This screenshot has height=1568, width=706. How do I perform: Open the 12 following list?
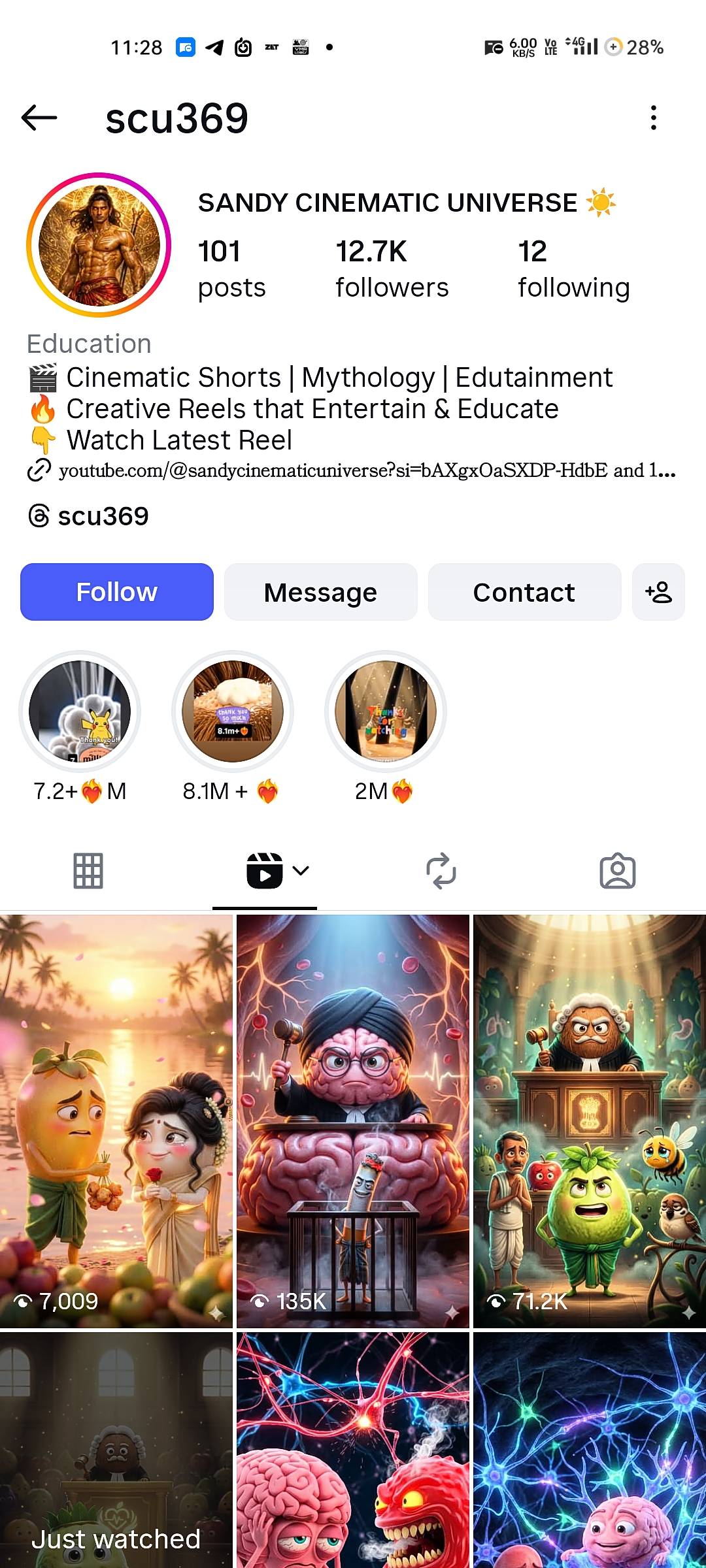point(573,269)
